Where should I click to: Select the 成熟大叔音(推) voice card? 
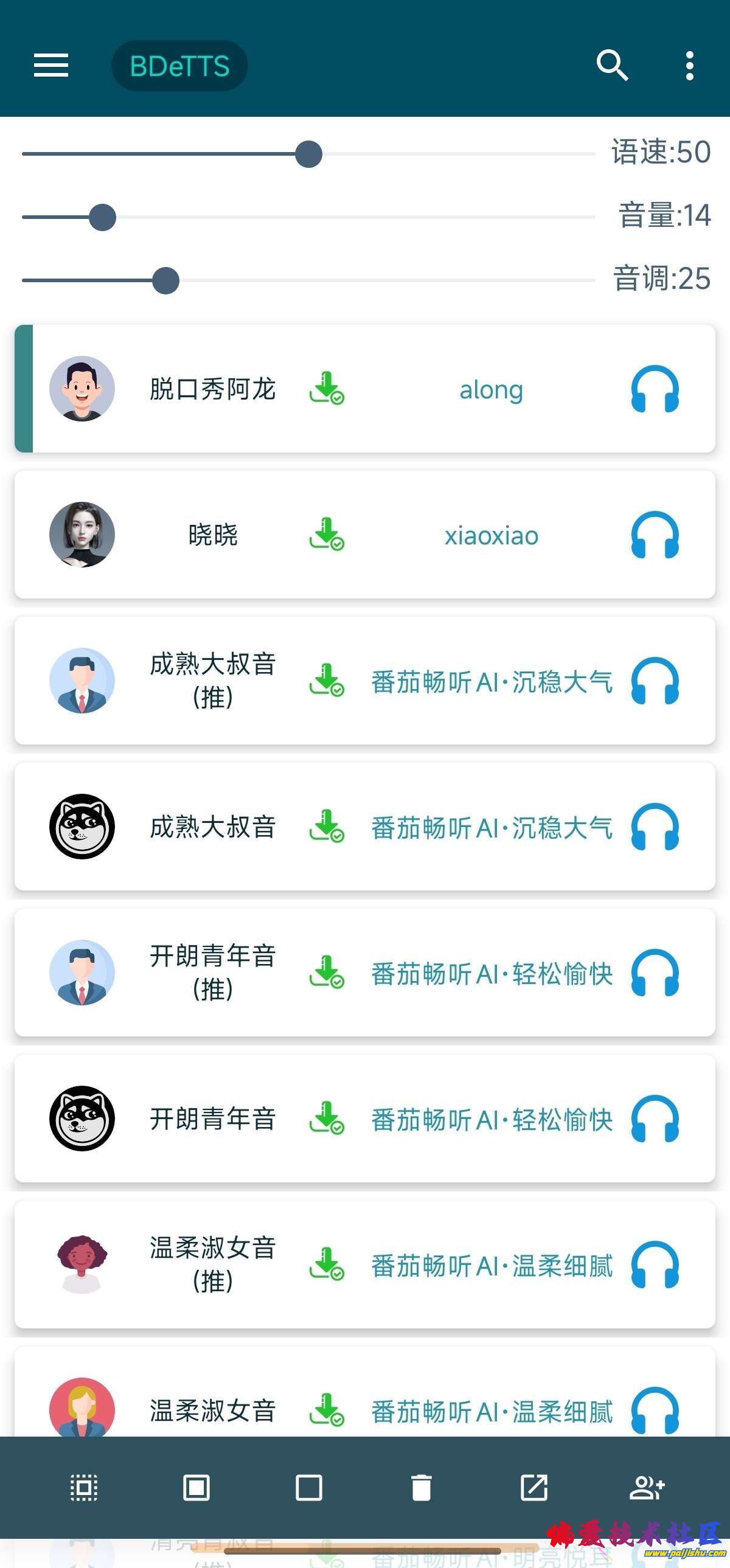click(212, 680)
